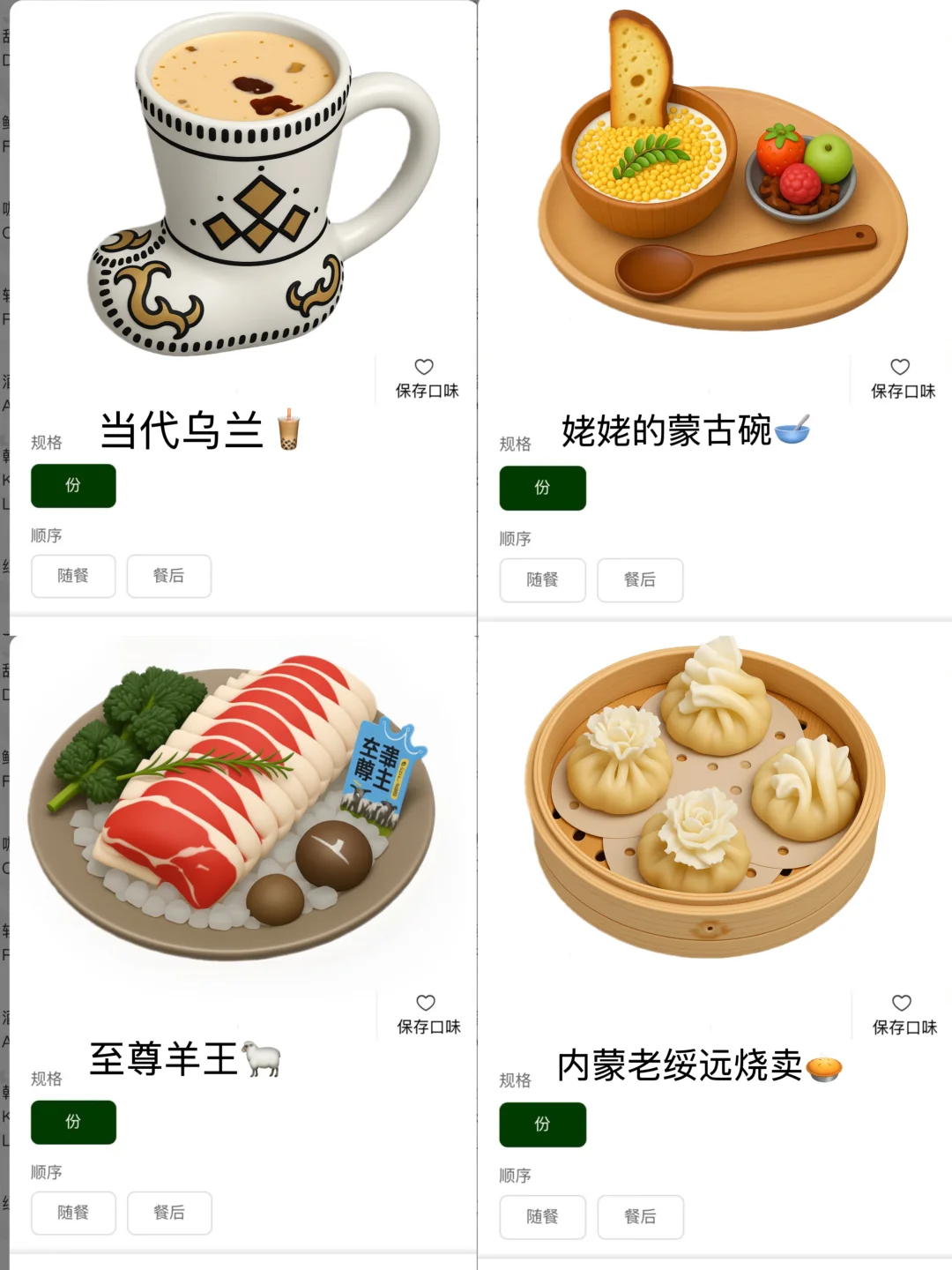The height and width of the screenshot is (1270, 952).
Task: Choose 随餐 timing under 姥姥的蒙古碗
Action: tap(542, 580)
